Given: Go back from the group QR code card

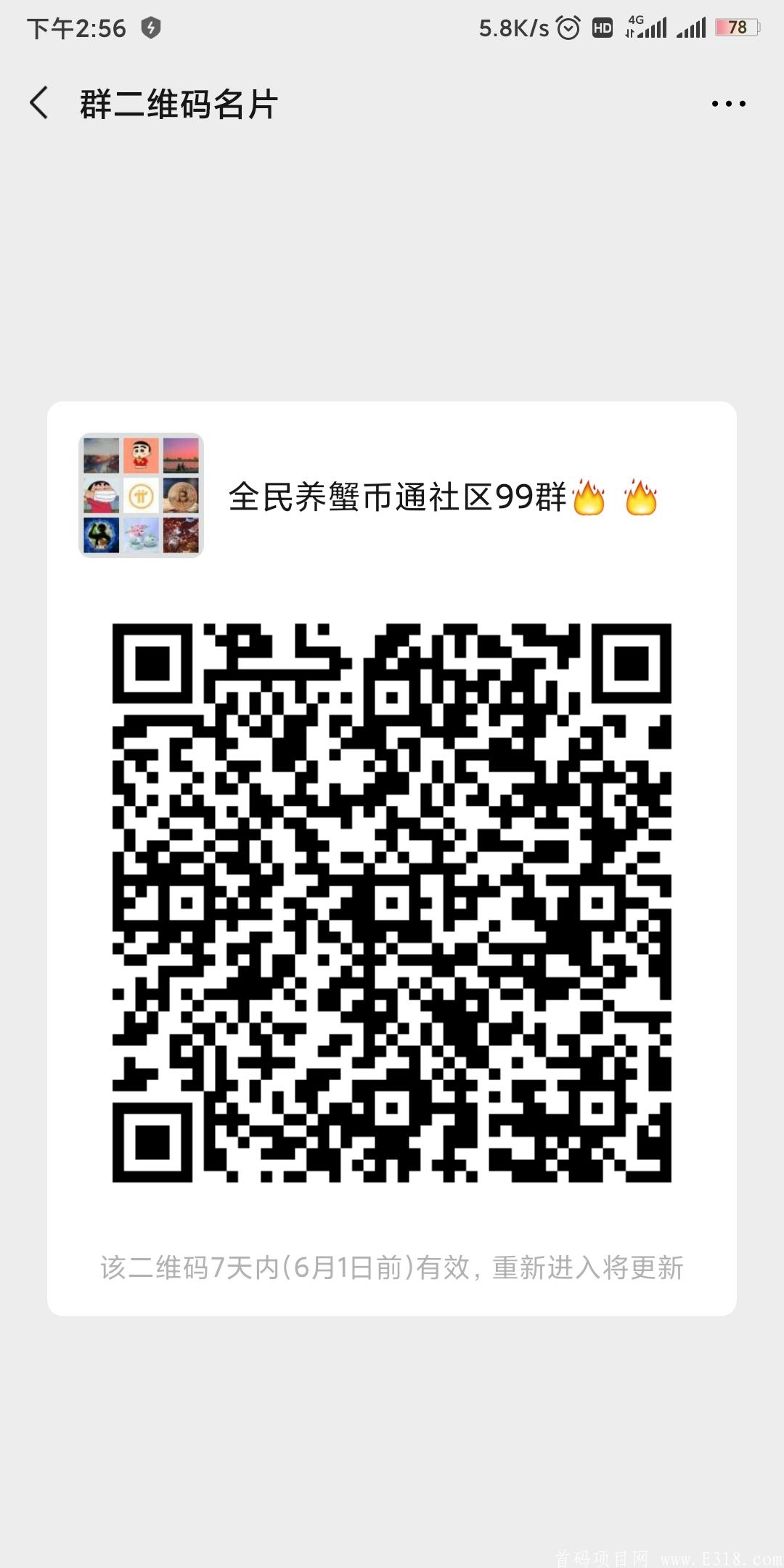Looking at the screenshot, I should [39, 103].
